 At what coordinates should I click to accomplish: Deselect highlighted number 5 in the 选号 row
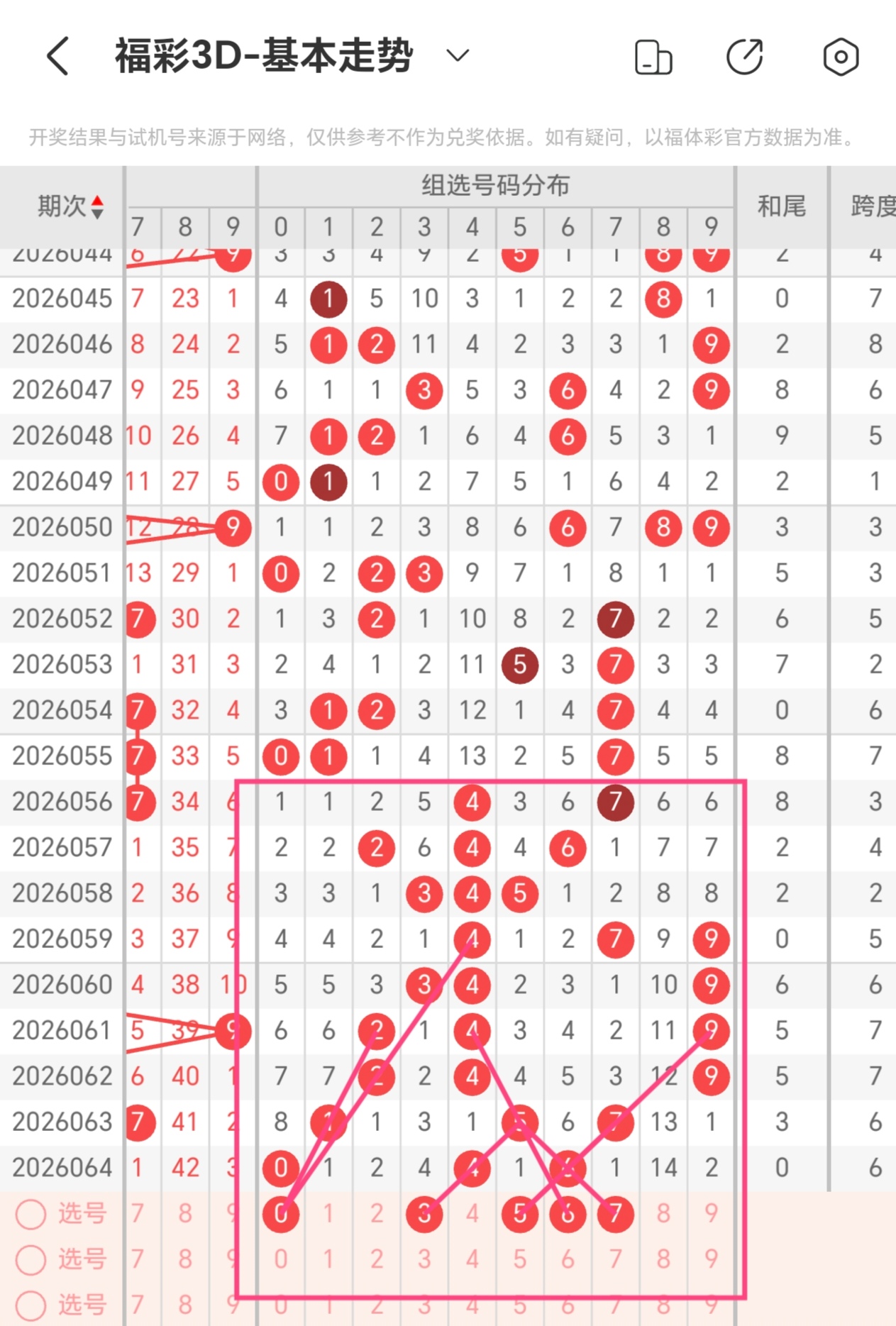519,1214
